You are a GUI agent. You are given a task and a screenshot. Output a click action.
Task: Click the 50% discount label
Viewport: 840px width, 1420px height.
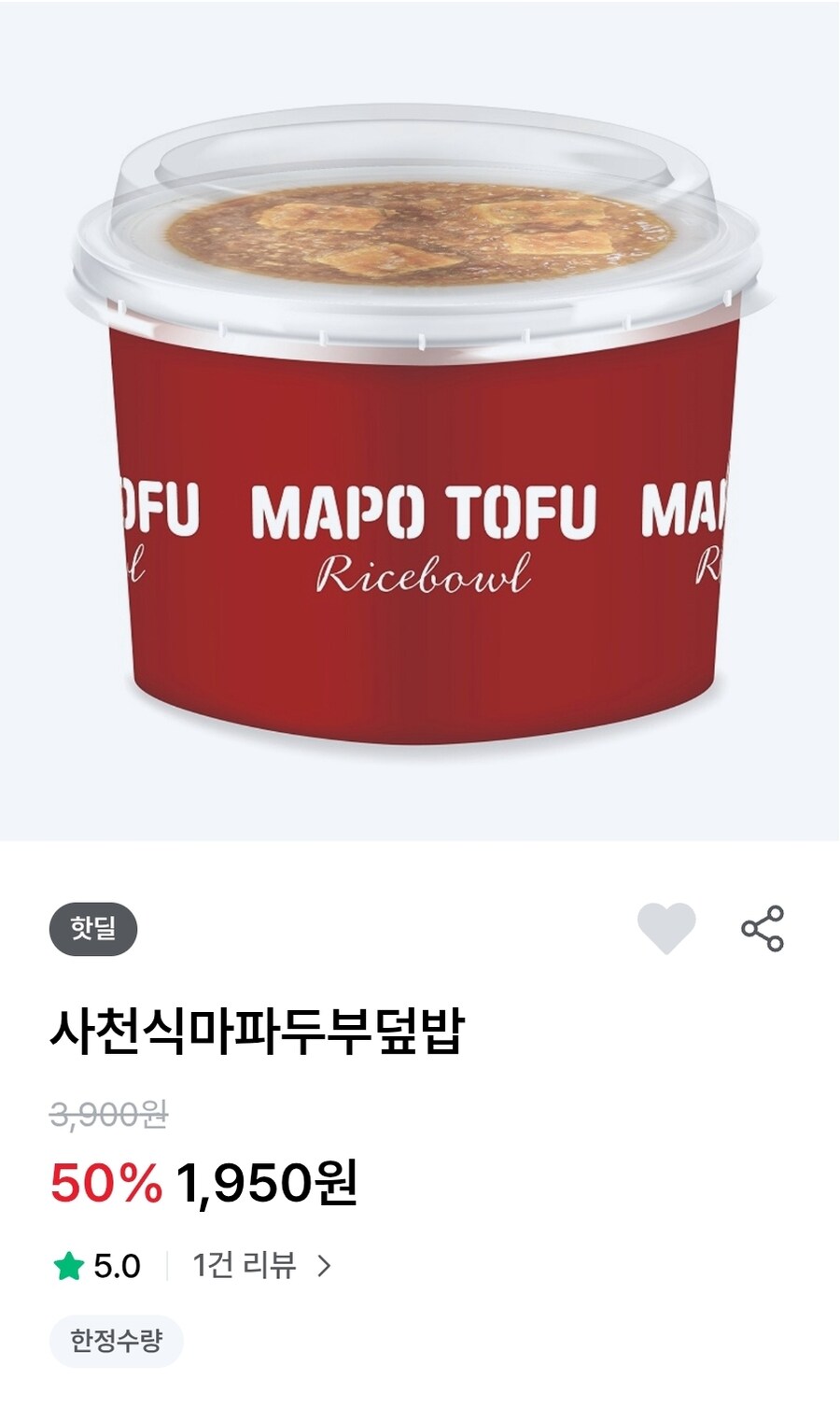[x=103, y=1181]
